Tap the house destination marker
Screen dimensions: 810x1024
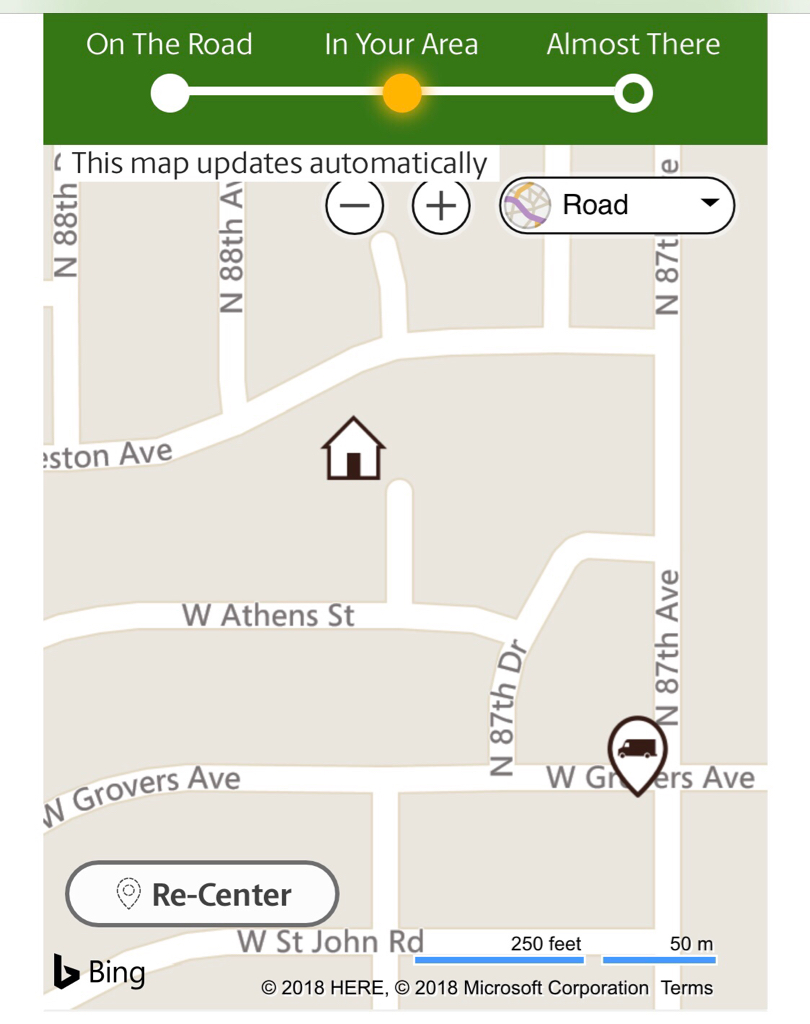point(353,449)
